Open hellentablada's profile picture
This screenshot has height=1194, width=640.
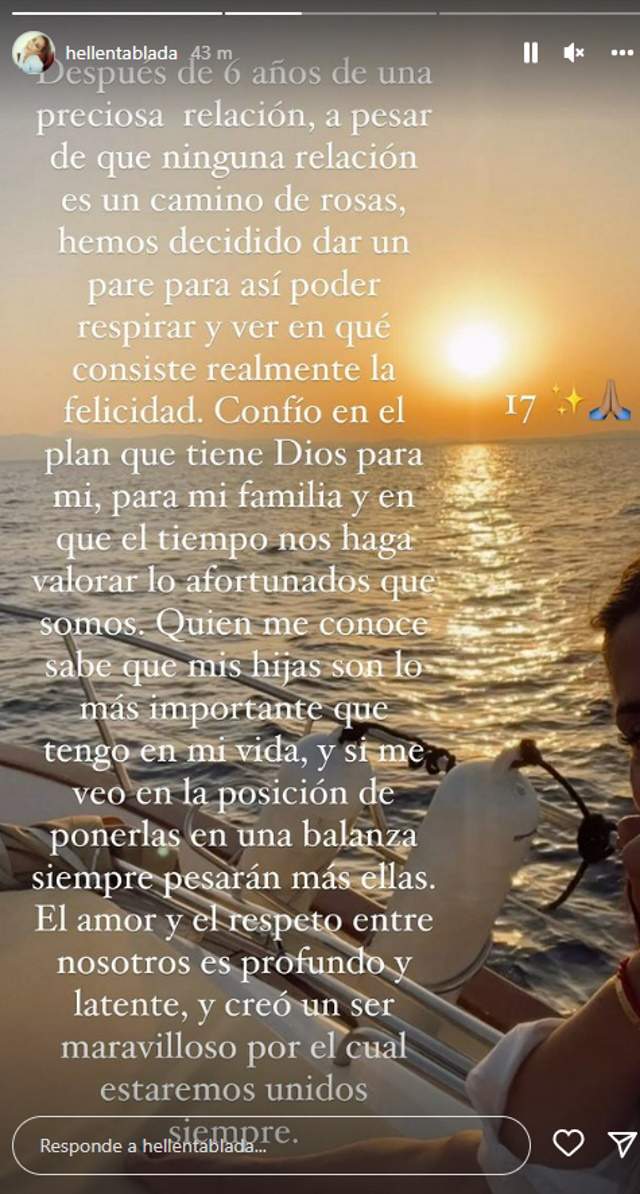33,52
